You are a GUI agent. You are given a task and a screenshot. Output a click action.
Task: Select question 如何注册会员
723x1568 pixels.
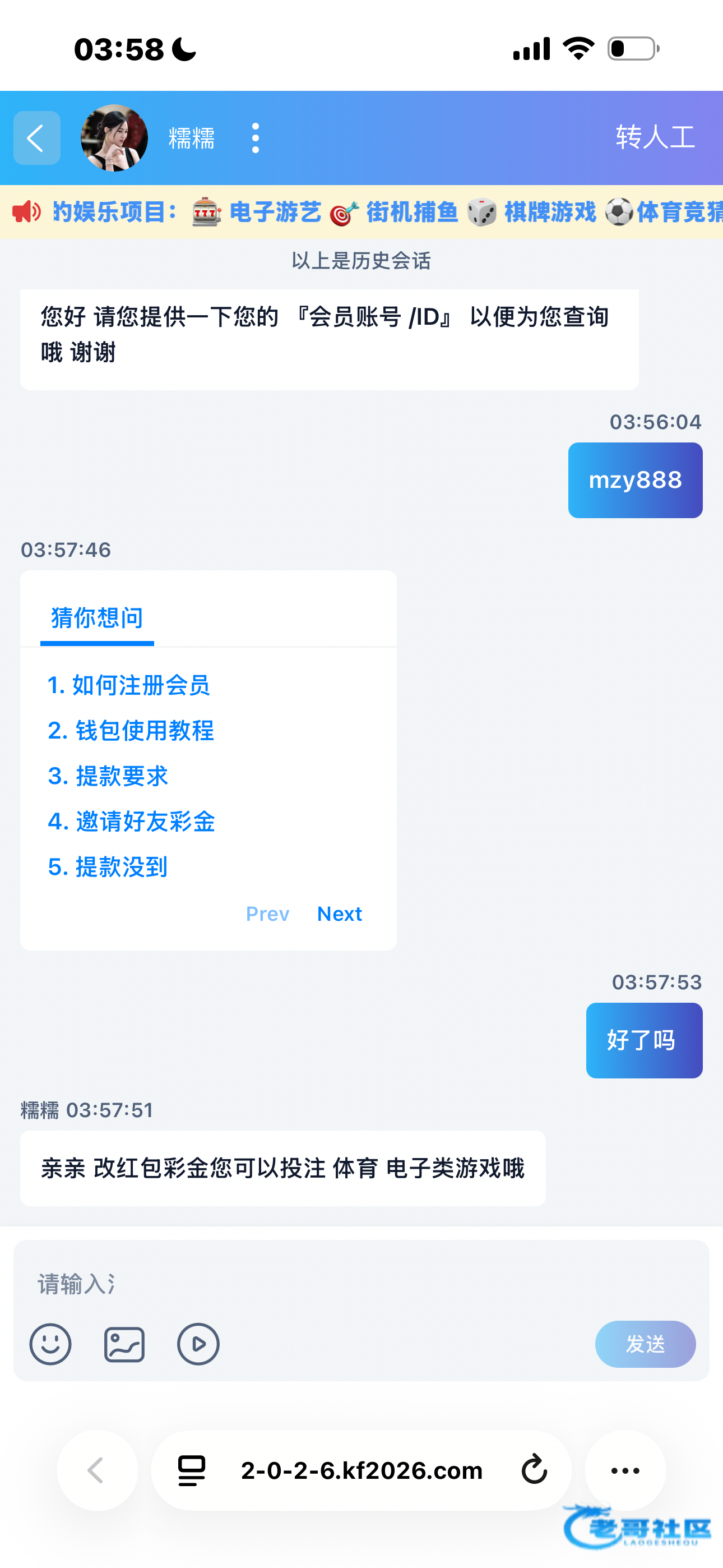pos(128,685)
